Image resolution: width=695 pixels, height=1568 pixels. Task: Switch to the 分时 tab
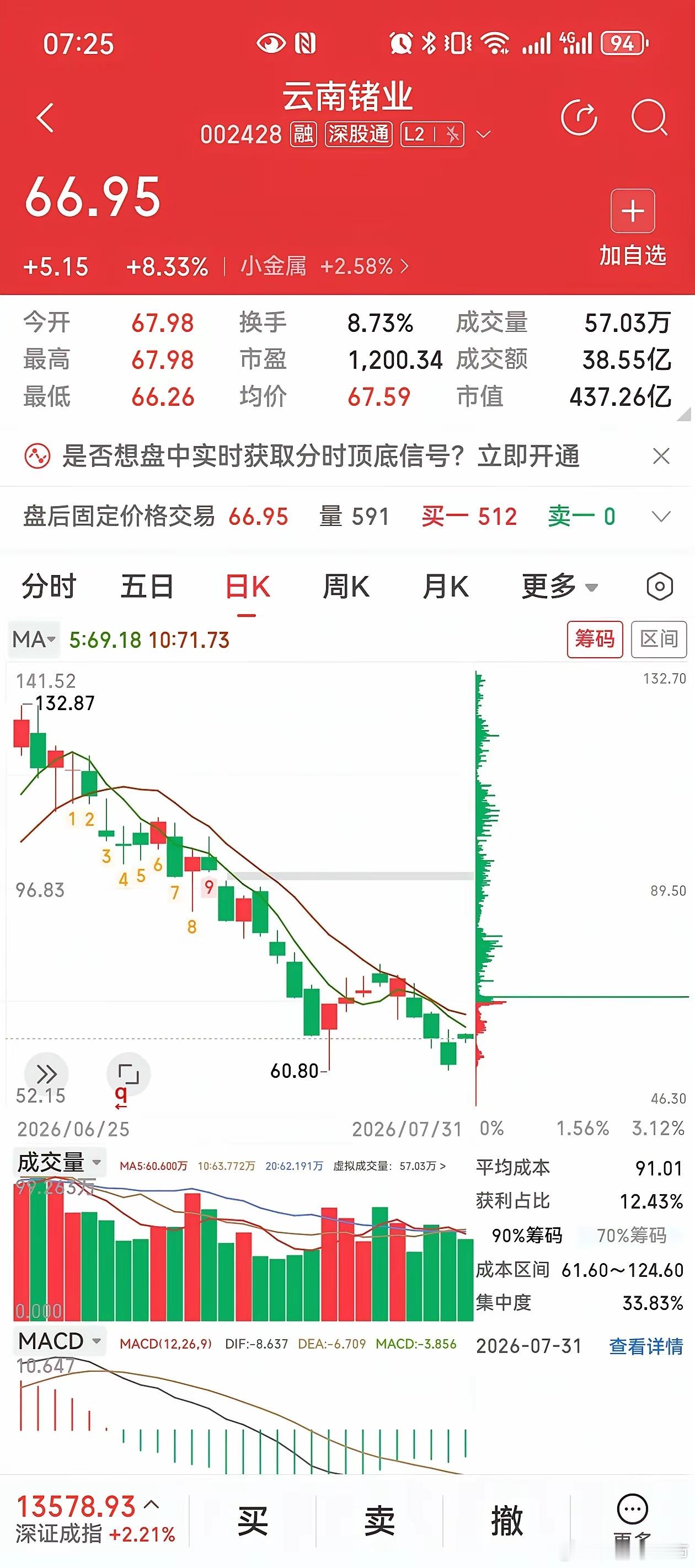[49, 587]
